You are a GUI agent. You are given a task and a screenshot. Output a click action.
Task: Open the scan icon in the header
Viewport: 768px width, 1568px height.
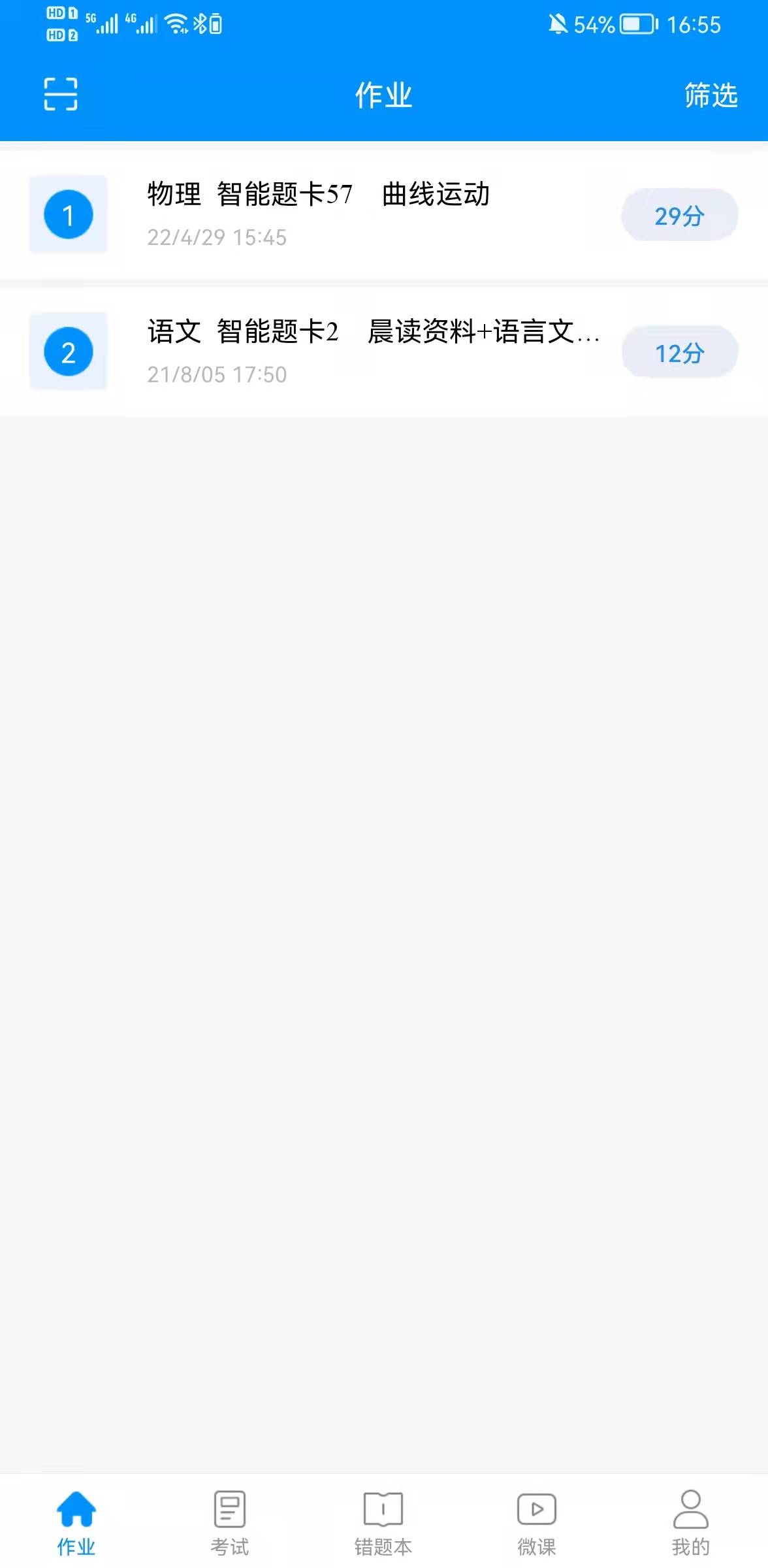point(61,94)
